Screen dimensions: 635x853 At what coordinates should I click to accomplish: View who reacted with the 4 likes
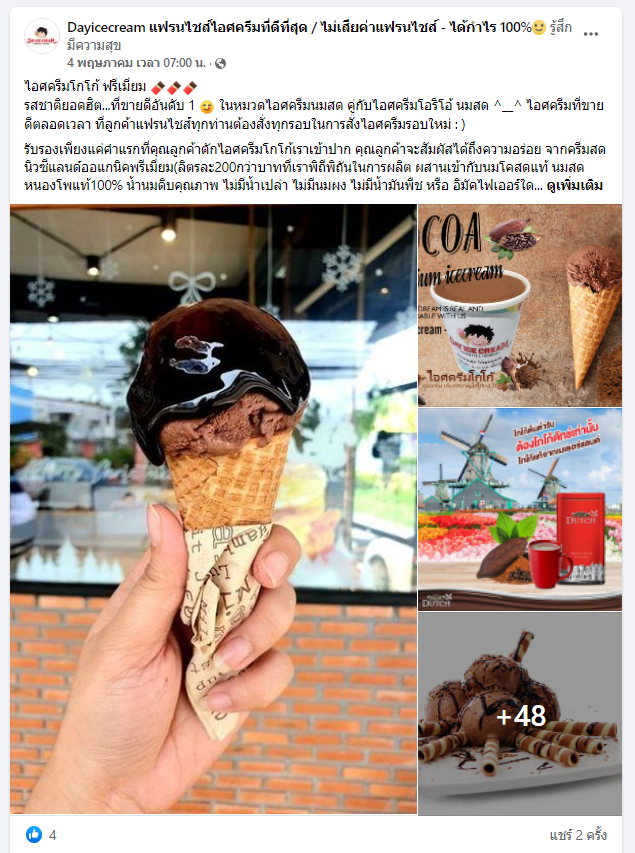click(40, 834)
